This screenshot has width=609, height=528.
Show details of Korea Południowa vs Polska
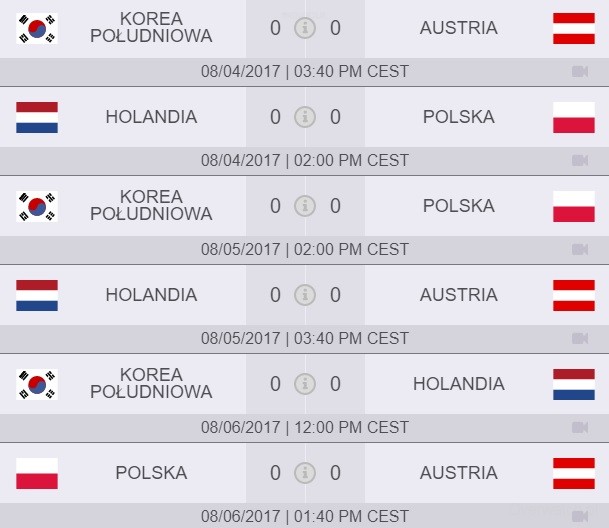(x=305, y=206)
